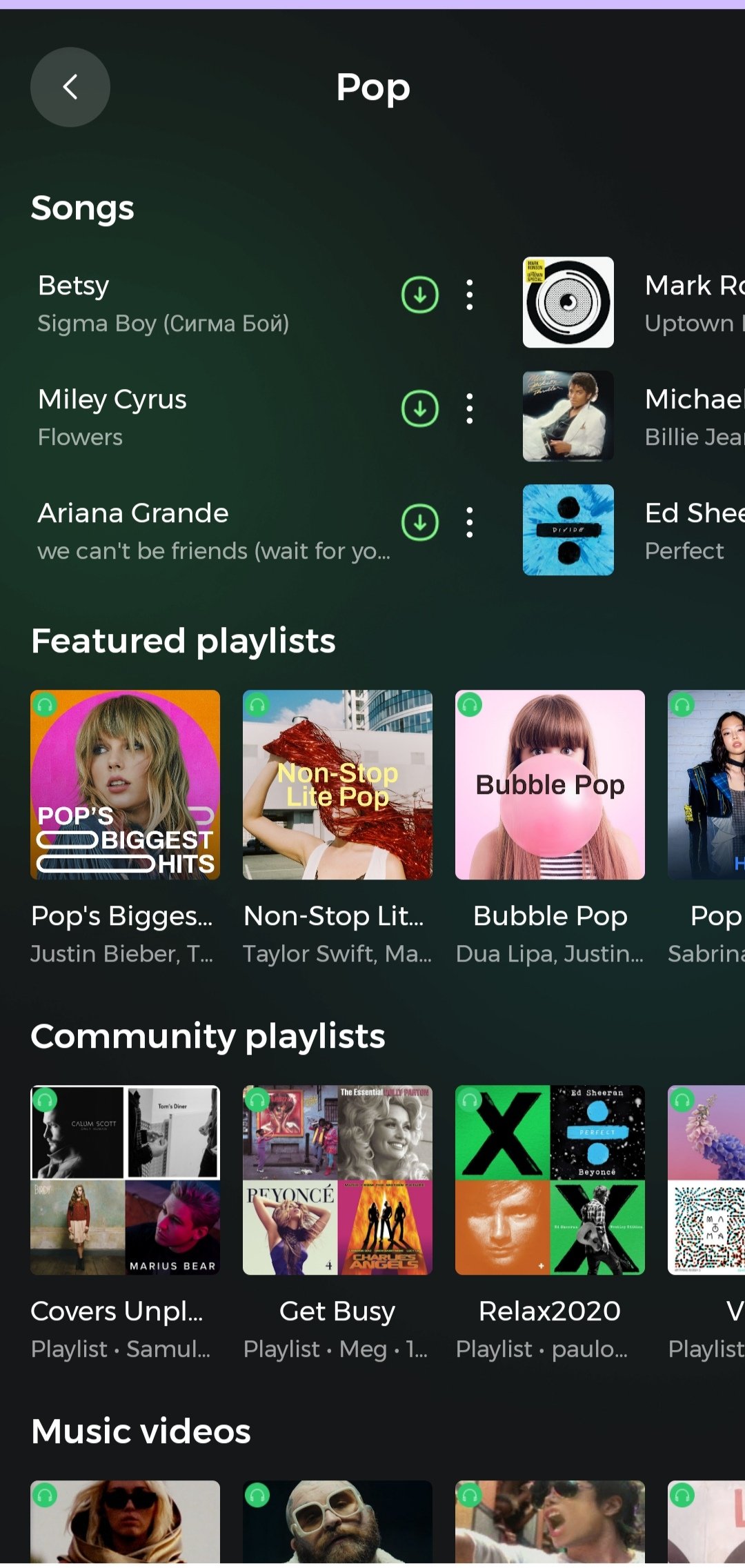The image size is (745, 1568).
Task: Download Ariana Grande's we can't be friends
Action: pos(419,523)
